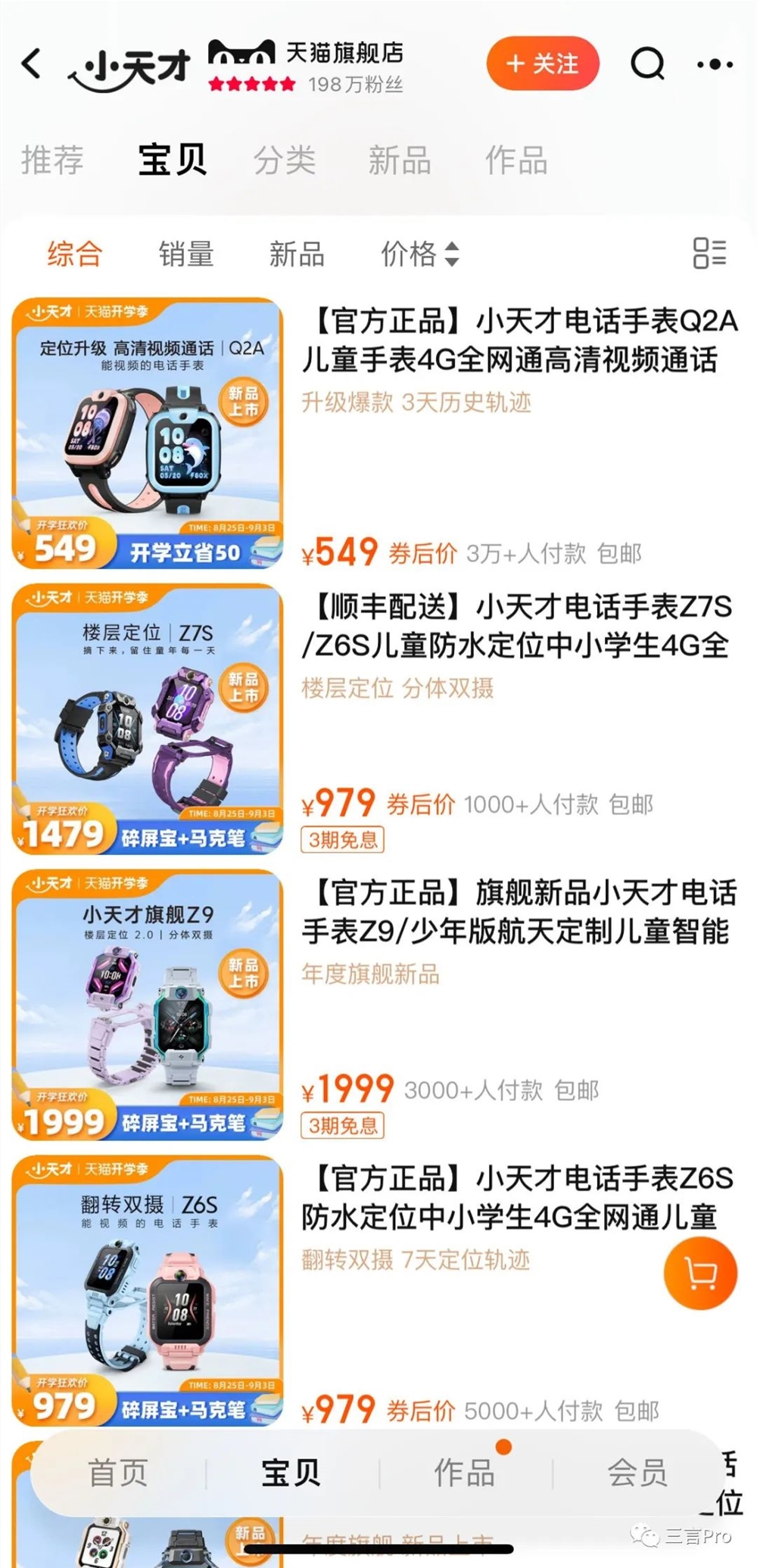This screenshot has height=1568, width=757.
Task: Follow the store with 关注 button
Action: [x=543, y=64]
